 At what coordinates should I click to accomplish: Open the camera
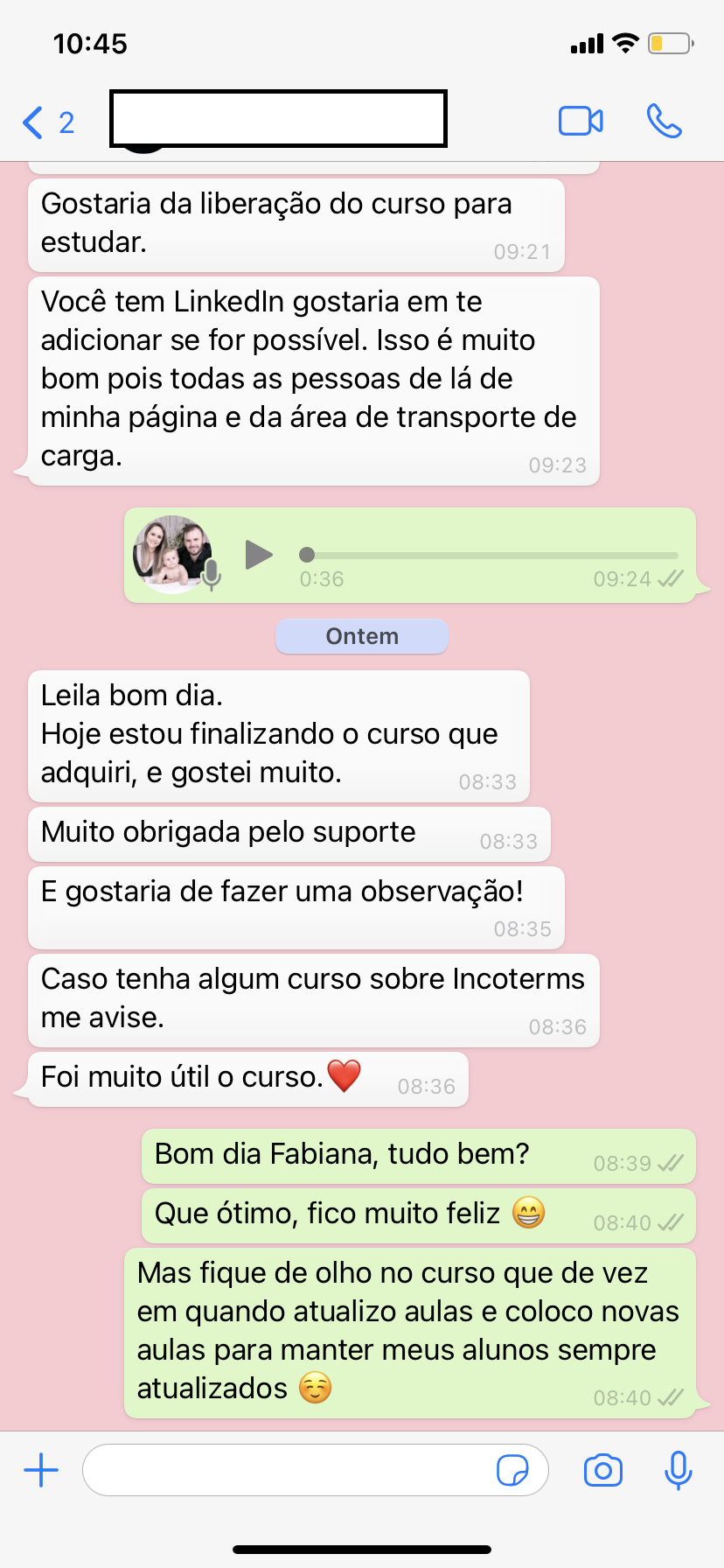pyautogui.click(x=603, y=1471)
